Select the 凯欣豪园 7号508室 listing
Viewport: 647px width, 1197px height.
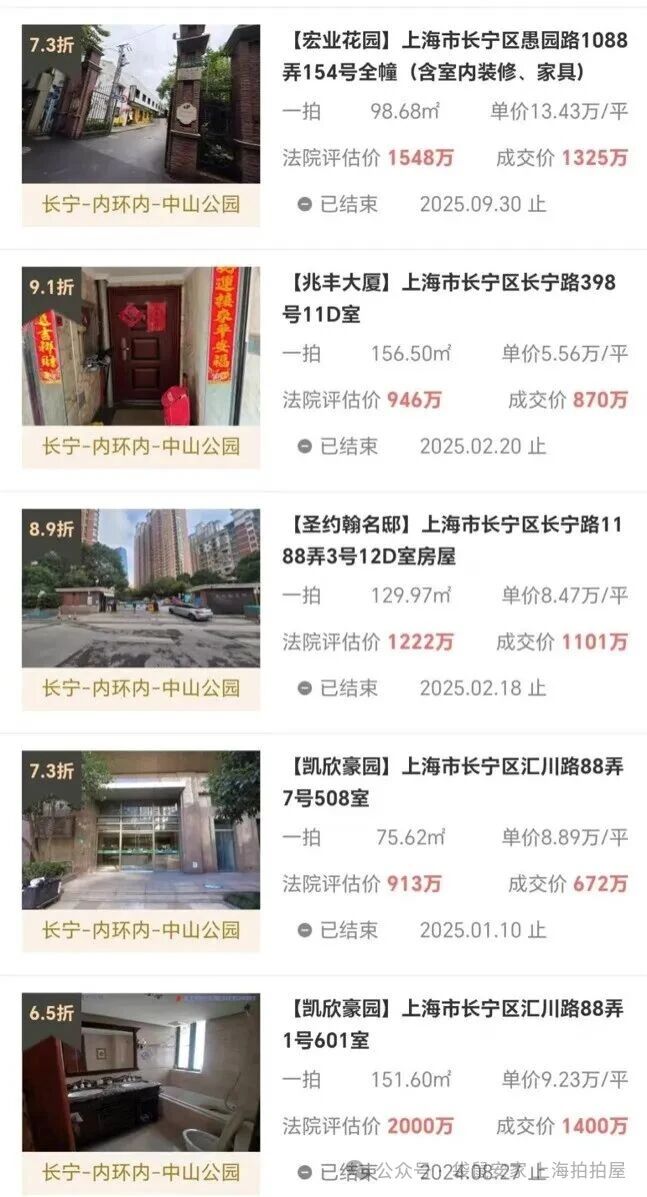[x=455, y=783]
